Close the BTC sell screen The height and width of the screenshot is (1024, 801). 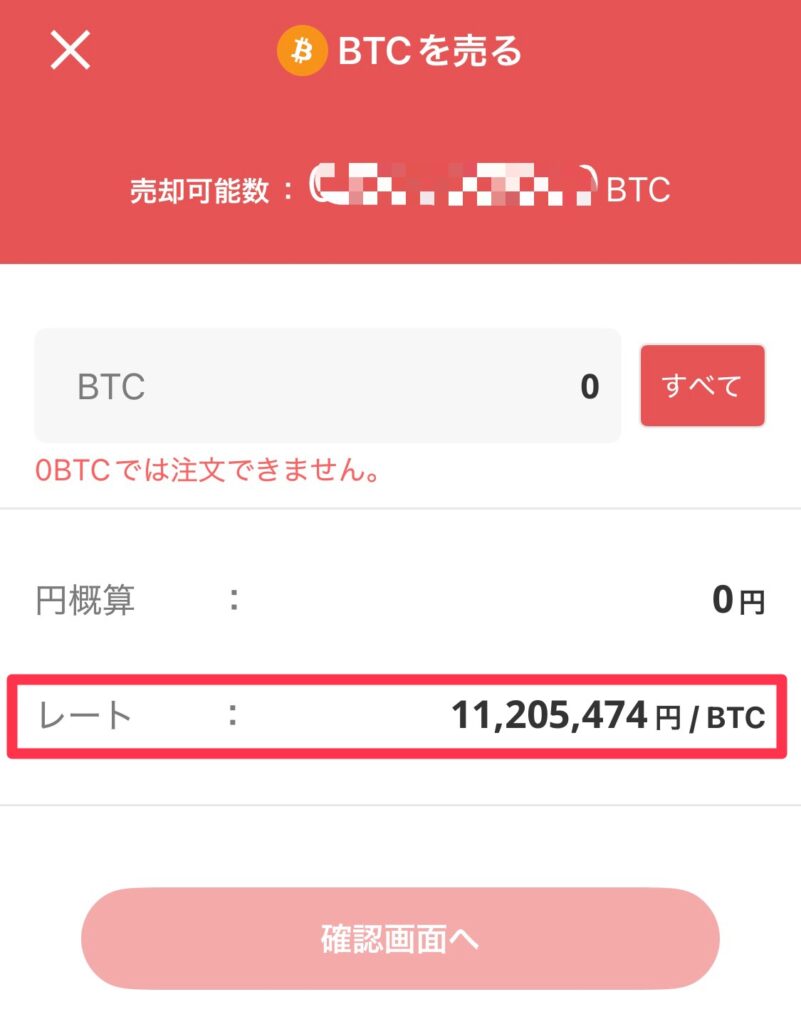70,50
